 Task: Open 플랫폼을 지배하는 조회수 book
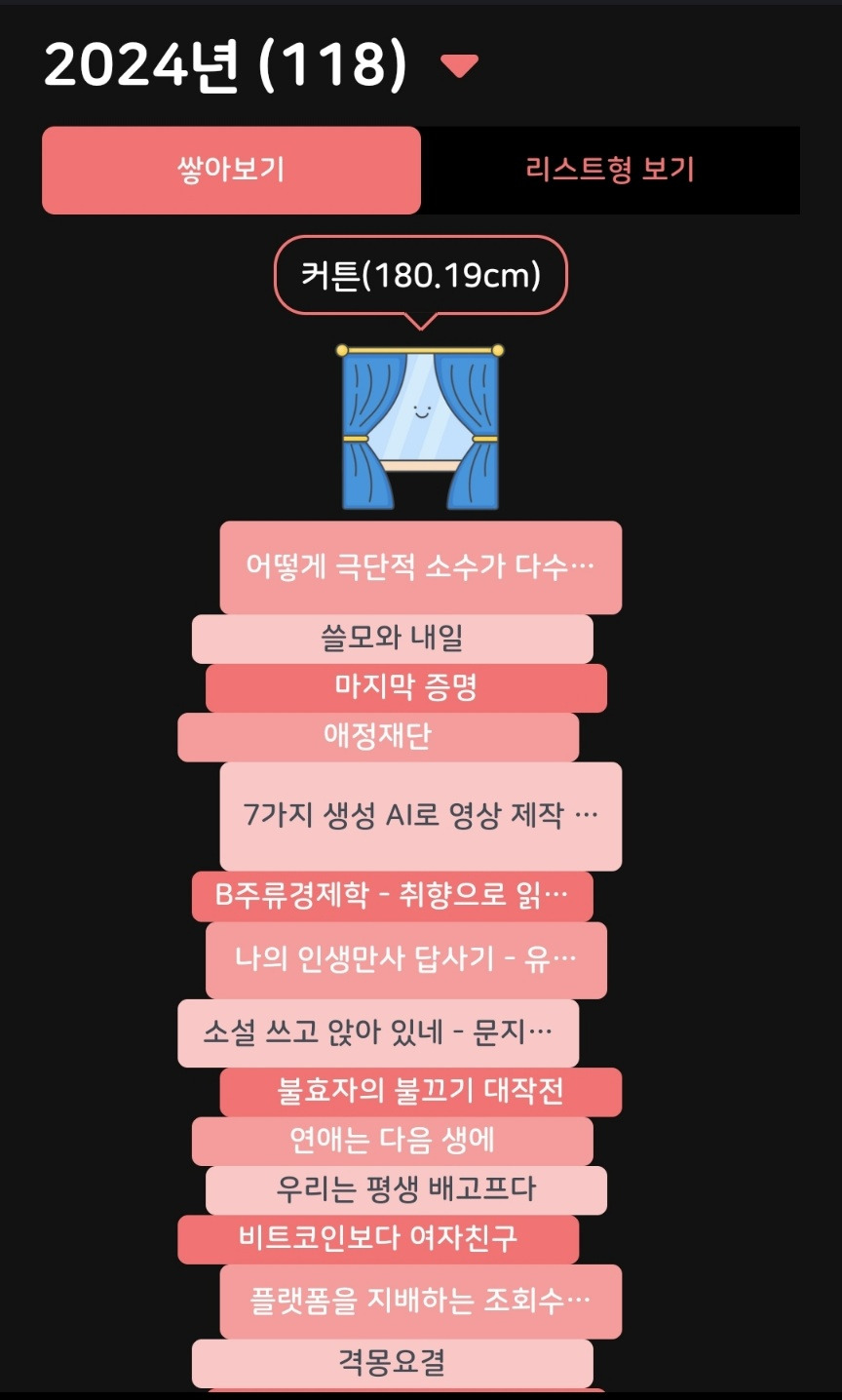[421, 1303]
